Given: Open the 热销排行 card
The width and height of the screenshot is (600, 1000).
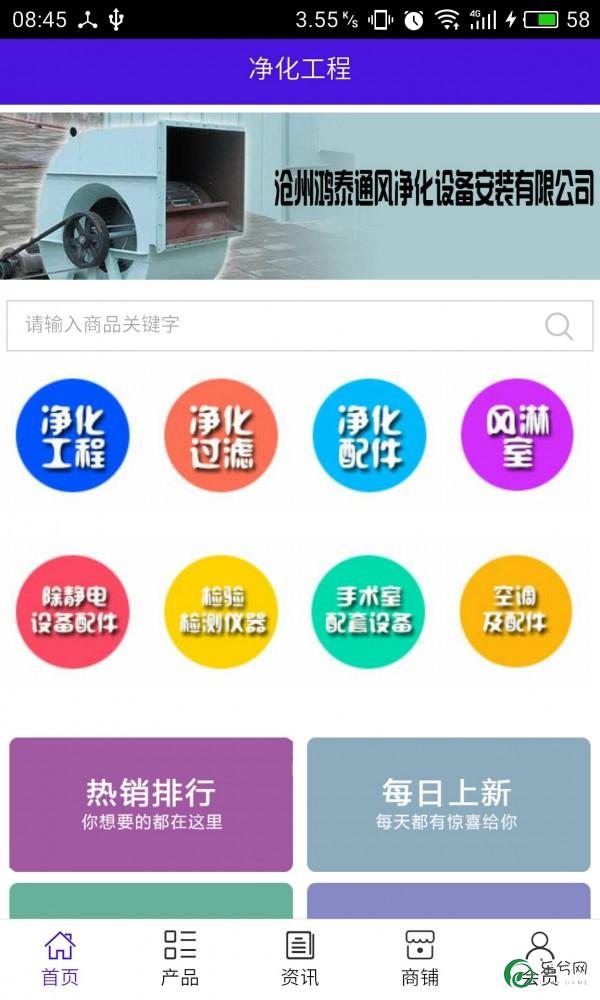Looking at the screenshot, I should pyautogui.click(x=151, y=805).
